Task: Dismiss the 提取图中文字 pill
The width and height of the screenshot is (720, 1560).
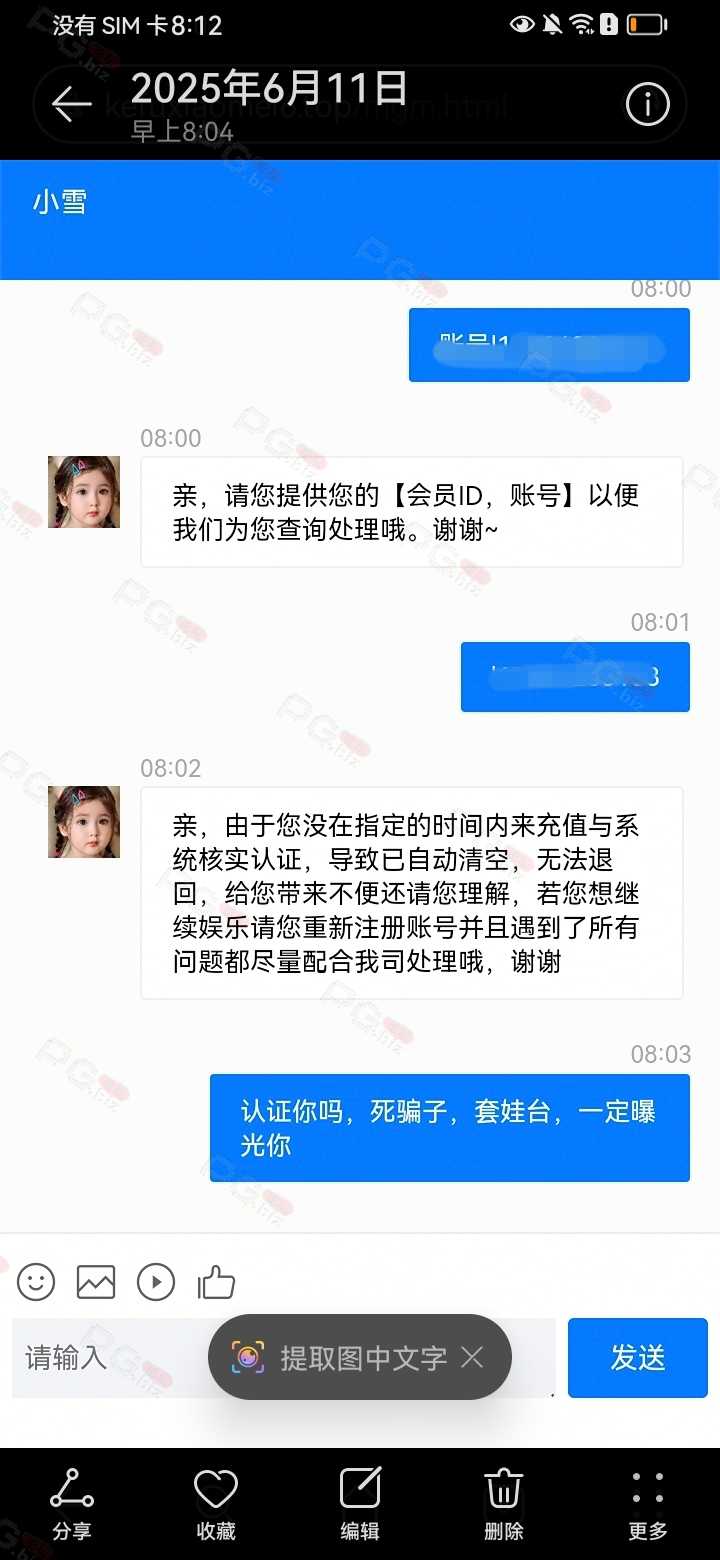Action: 473,1357
